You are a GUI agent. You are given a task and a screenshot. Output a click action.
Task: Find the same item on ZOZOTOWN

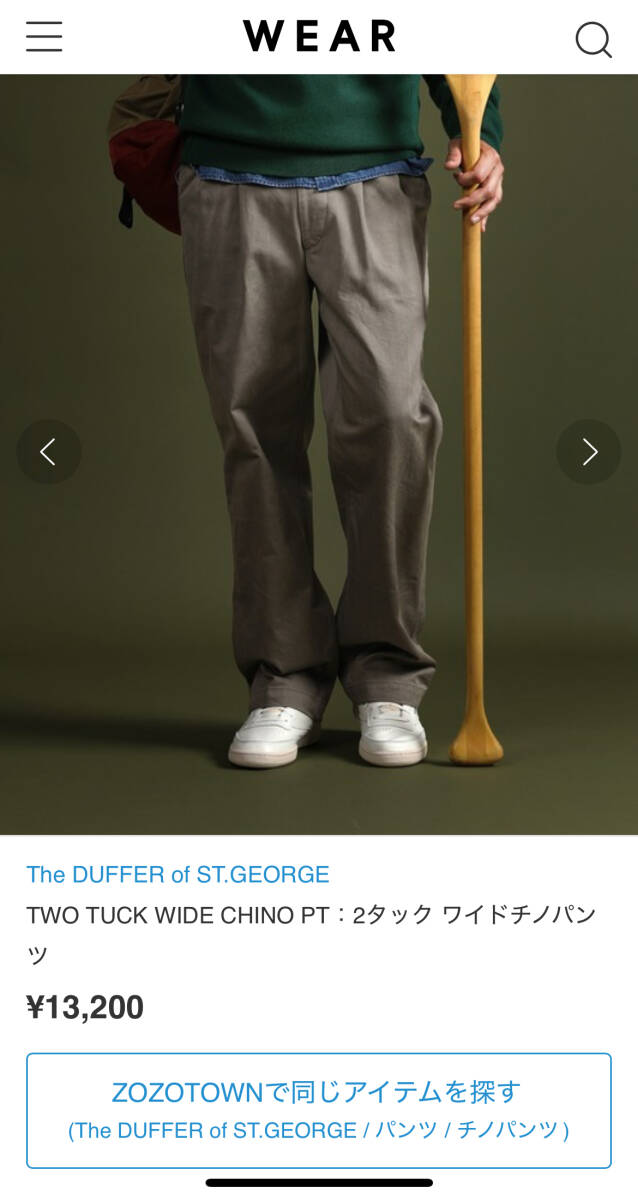[318, 1110]
